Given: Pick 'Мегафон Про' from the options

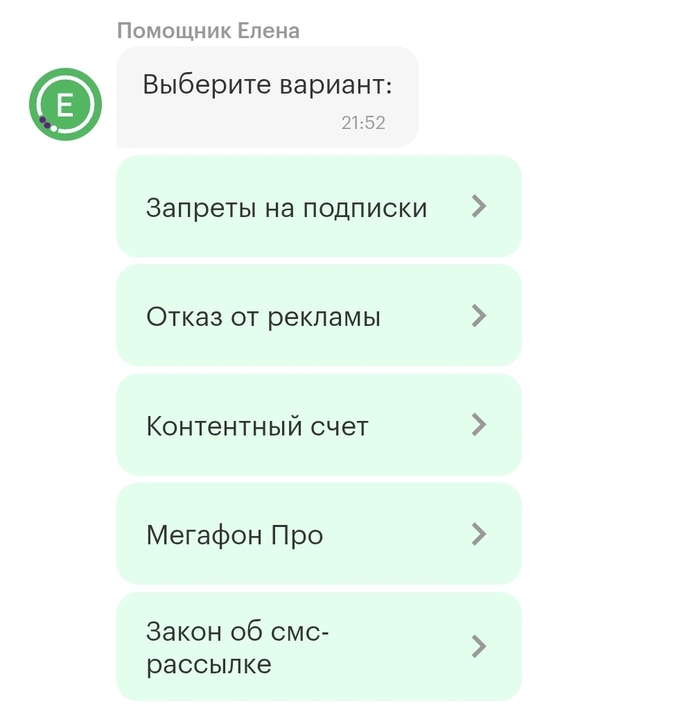Looking at the screenshot, I should pos(318,535).
